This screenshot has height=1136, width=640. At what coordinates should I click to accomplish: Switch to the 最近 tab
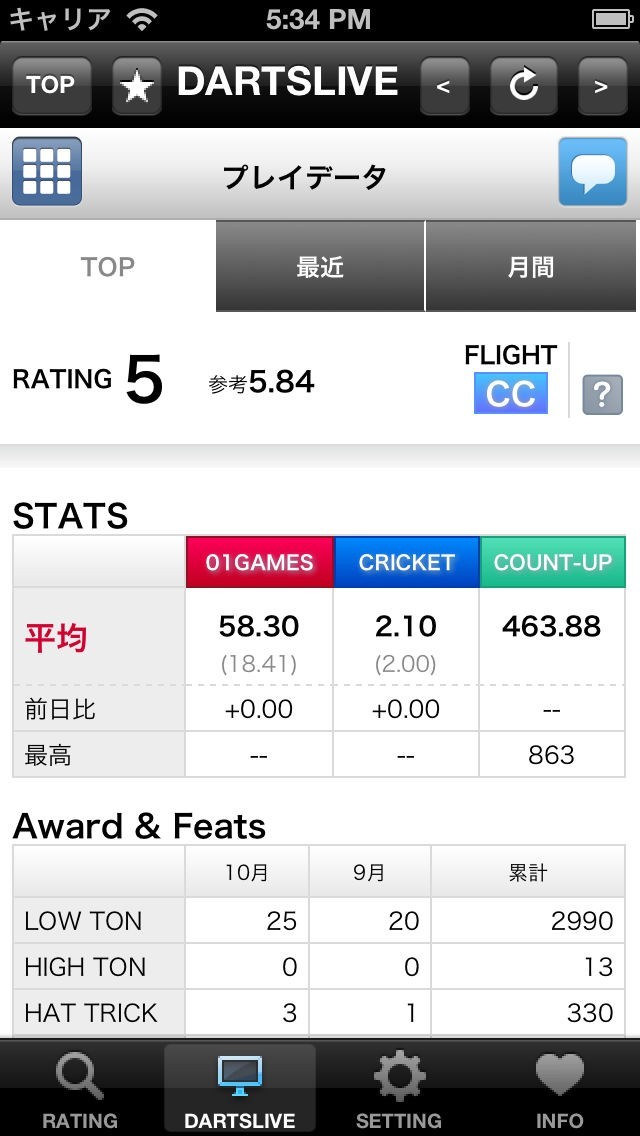click(320, 267)
